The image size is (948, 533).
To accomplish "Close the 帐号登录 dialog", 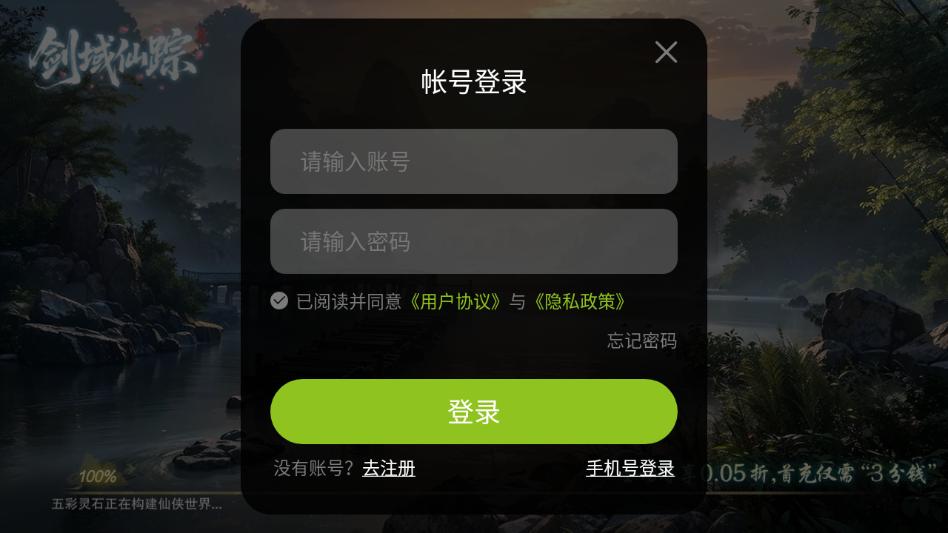I will (x=666, y=53).
